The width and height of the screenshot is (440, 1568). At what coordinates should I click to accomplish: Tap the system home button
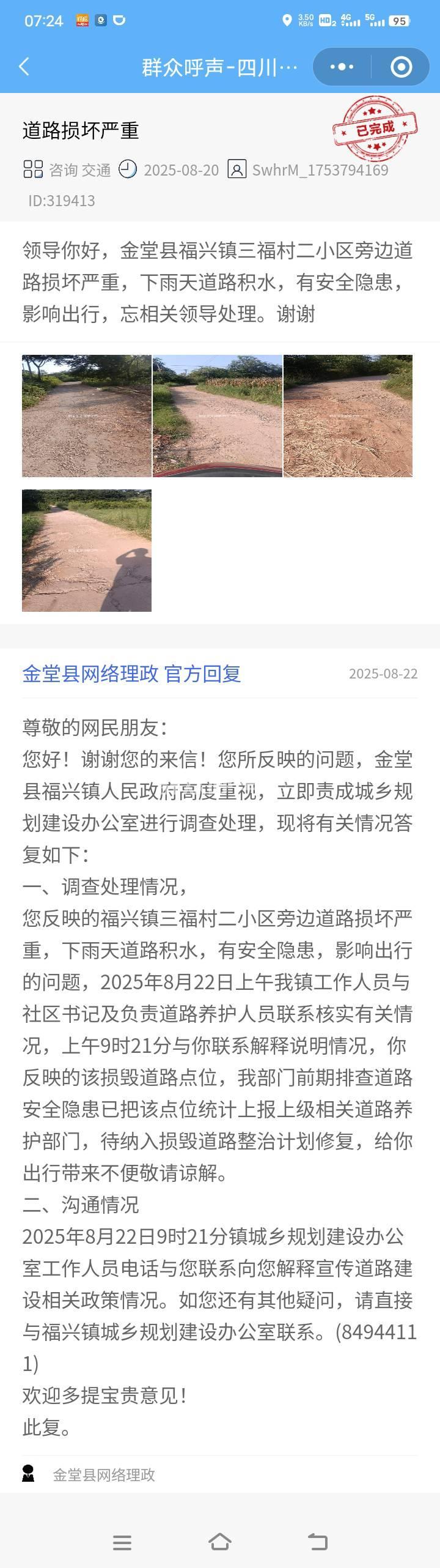[x=220, y=1542]
